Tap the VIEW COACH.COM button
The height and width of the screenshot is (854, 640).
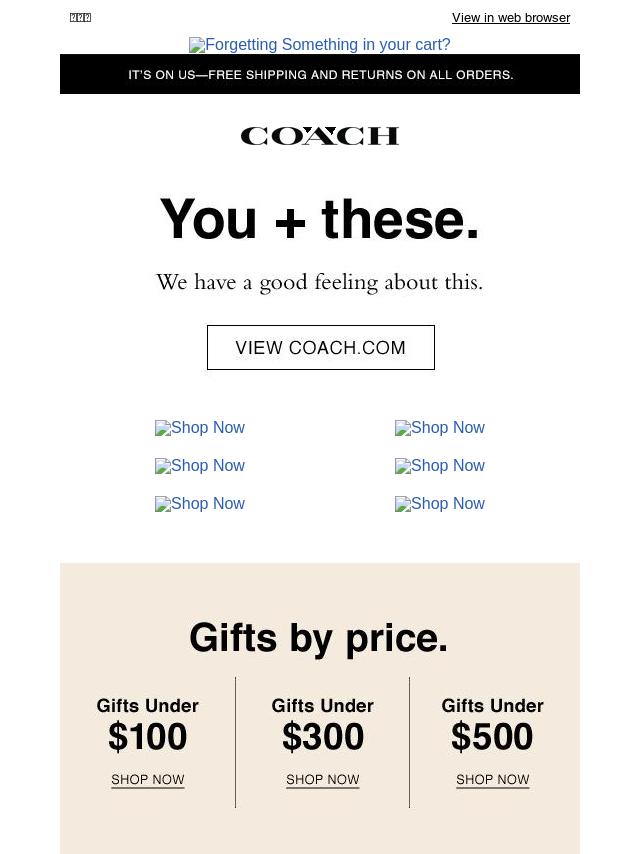pyautogui.click(x=320, y=348)
